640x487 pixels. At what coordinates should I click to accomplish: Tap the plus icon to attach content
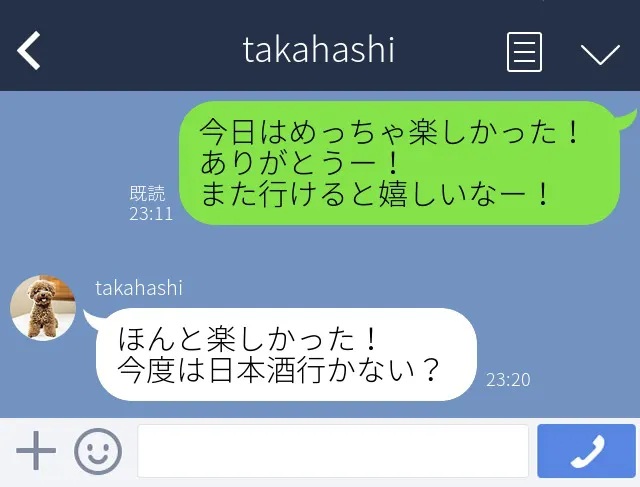pyautogui.click(x=37, y=452)
